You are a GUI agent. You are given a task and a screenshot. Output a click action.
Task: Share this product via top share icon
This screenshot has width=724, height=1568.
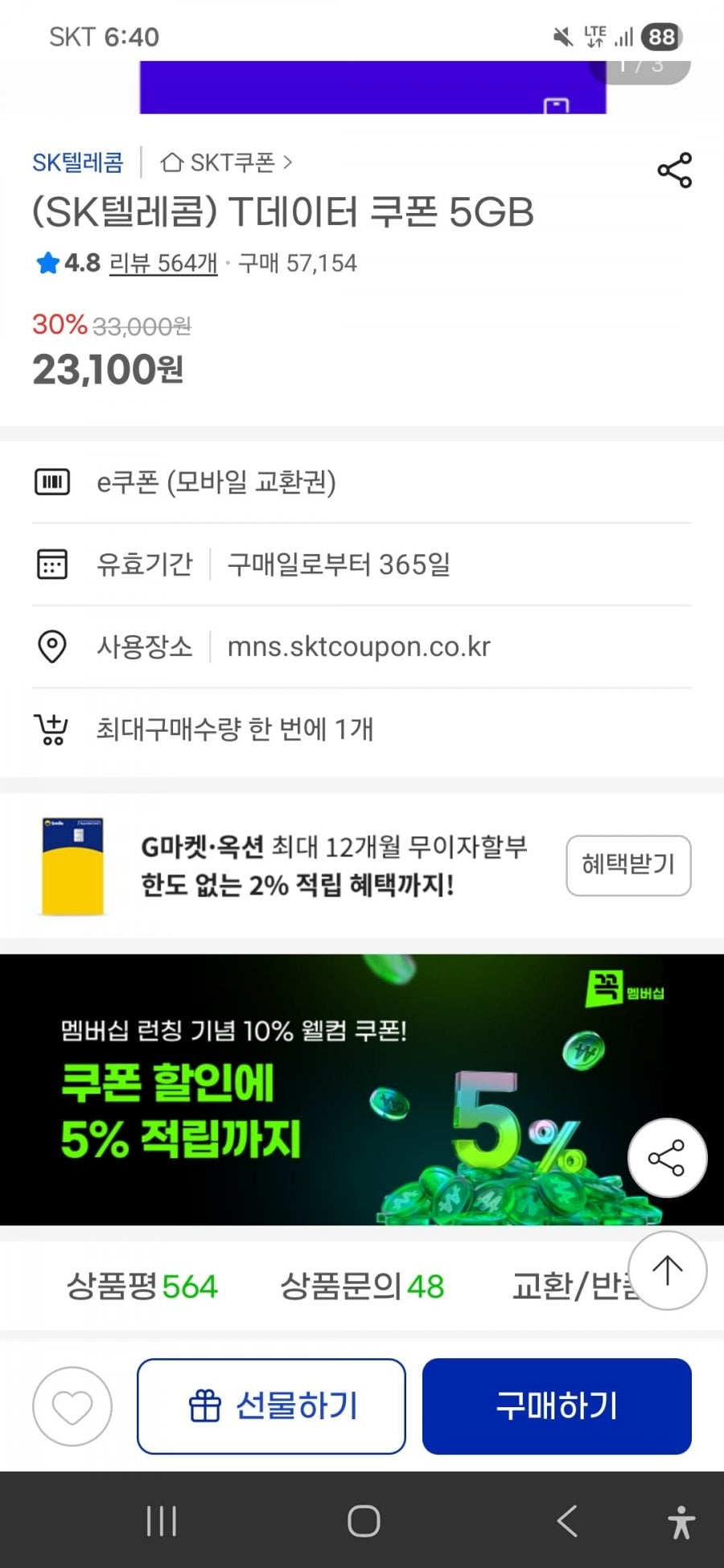coord(674,170)
